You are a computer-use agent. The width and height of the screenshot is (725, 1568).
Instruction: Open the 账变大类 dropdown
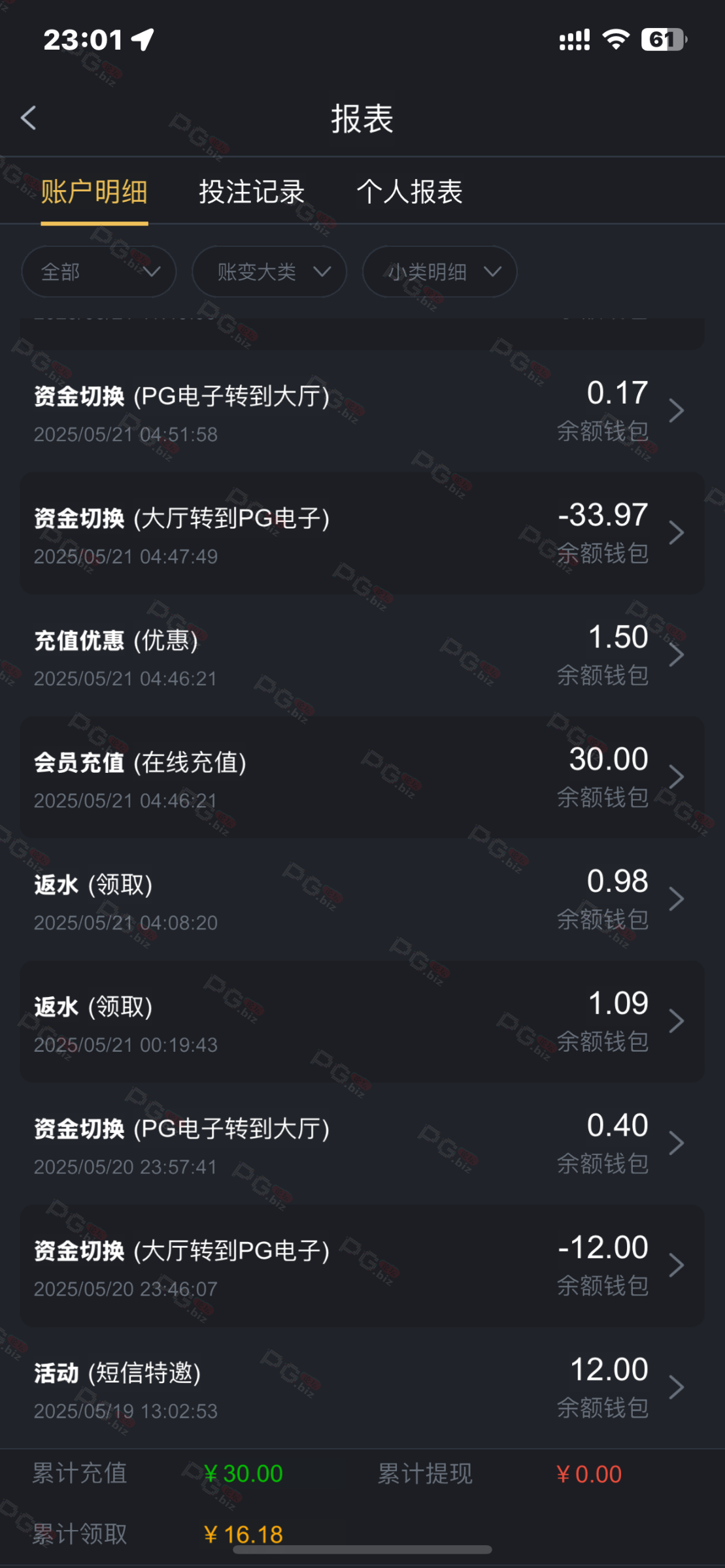tap(269, 272)
